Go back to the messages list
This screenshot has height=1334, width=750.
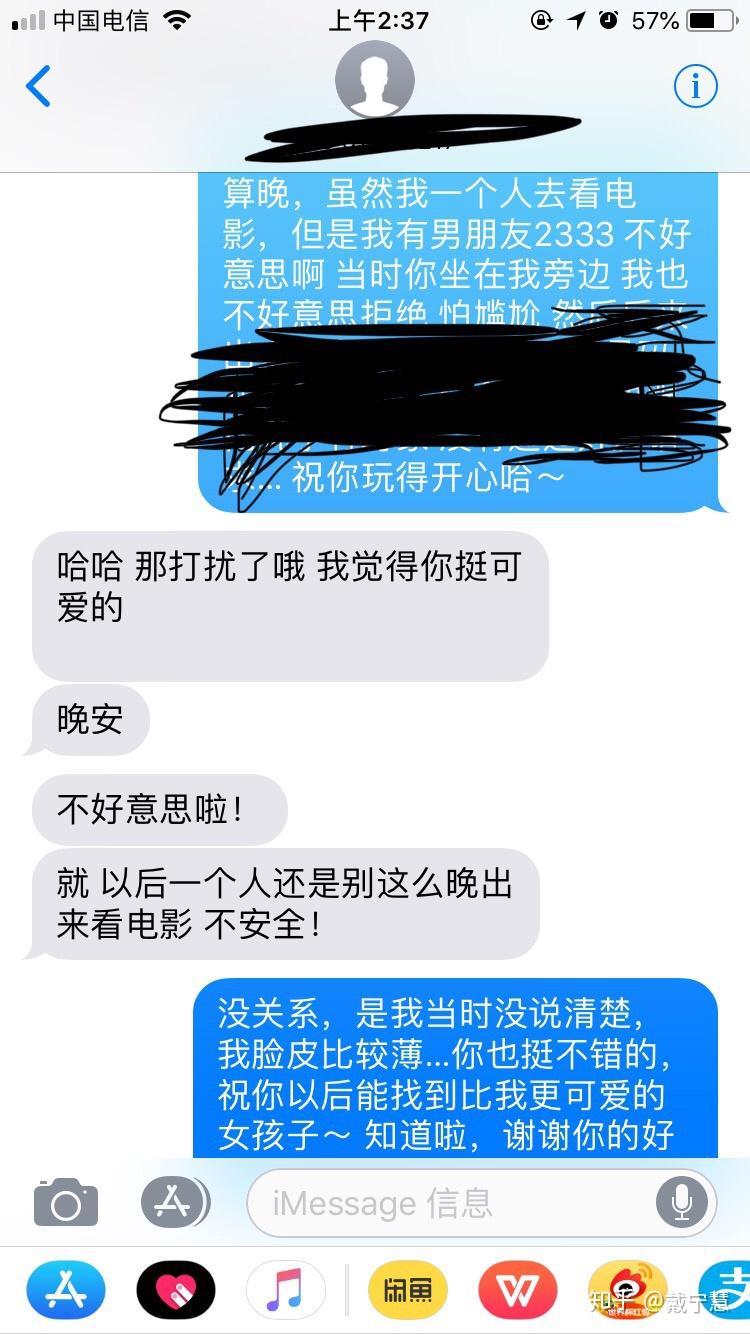[x=38, y=87]
